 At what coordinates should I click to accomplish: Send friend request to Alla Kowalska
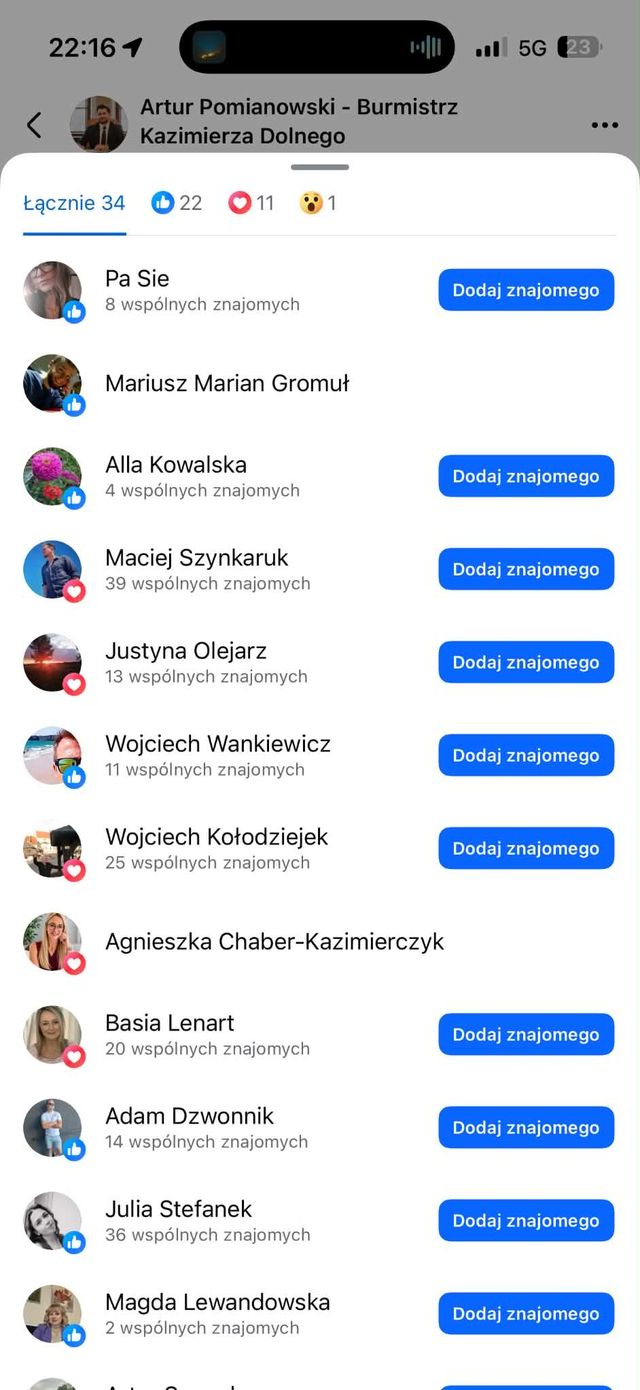coord(526,476)
